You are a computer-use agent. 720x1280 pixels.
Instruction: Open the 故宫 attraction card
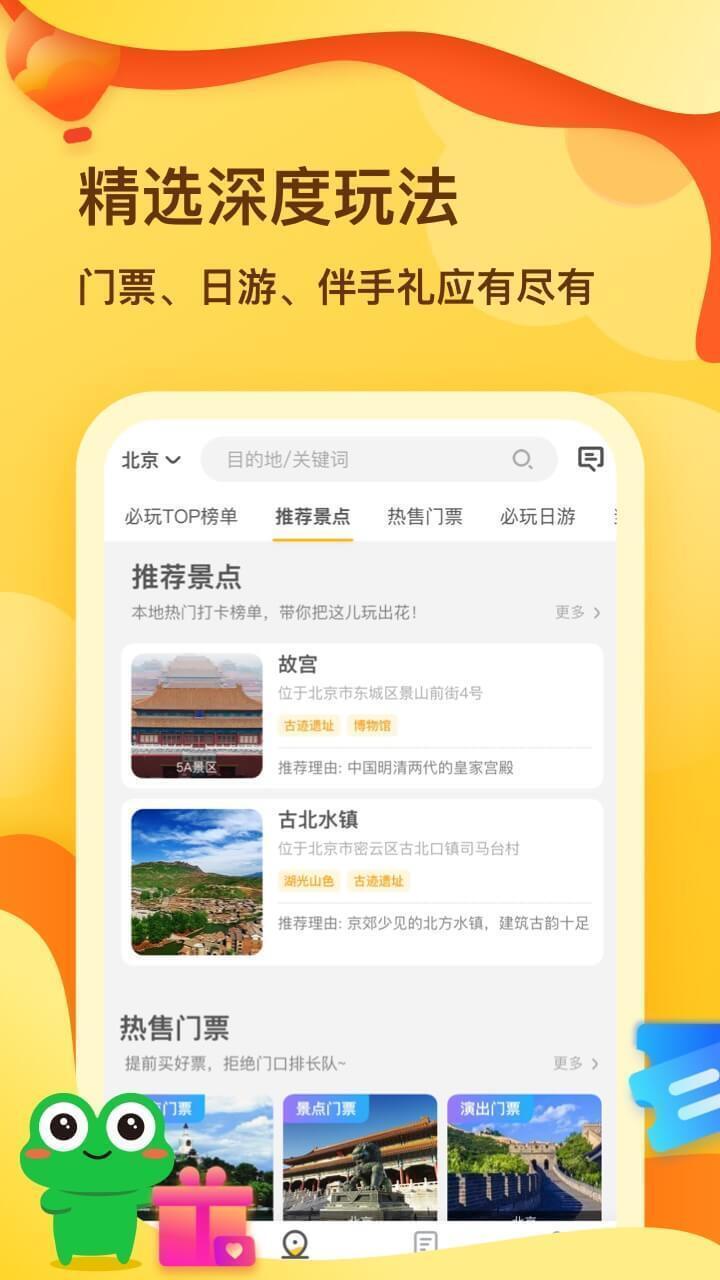(360, 713)
